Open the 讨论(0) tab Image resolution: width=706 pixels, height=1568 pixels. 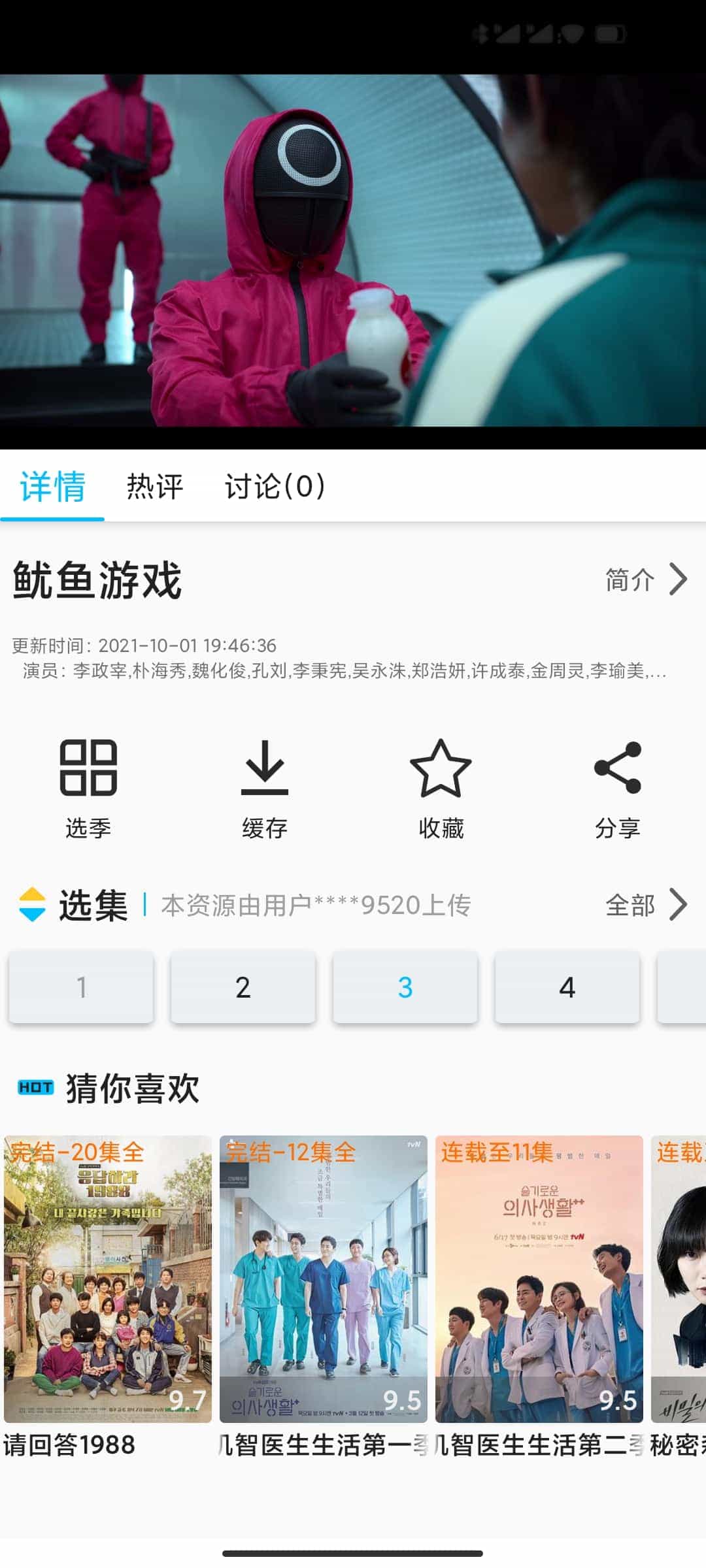(x=275, y=487)
